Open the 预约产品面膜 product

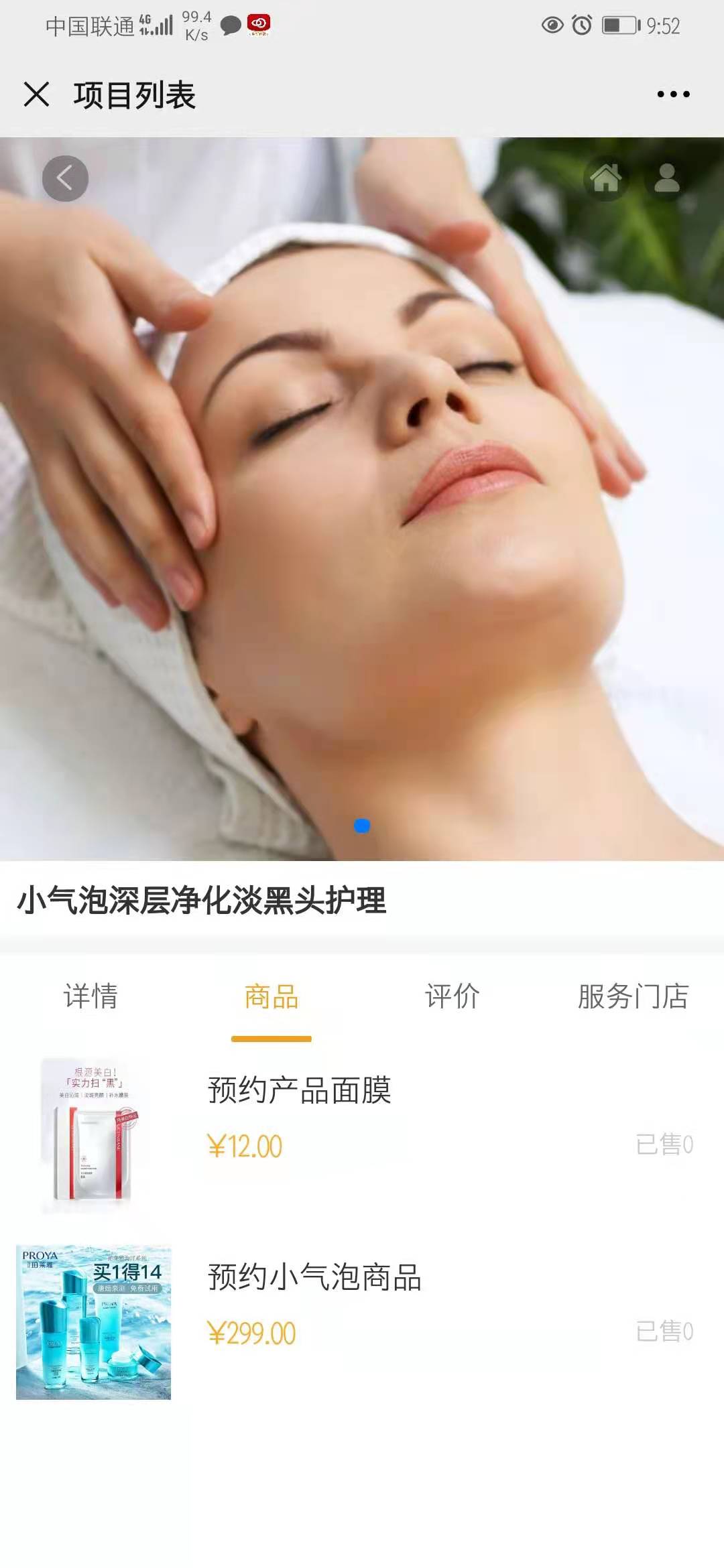pos(299,1090)
